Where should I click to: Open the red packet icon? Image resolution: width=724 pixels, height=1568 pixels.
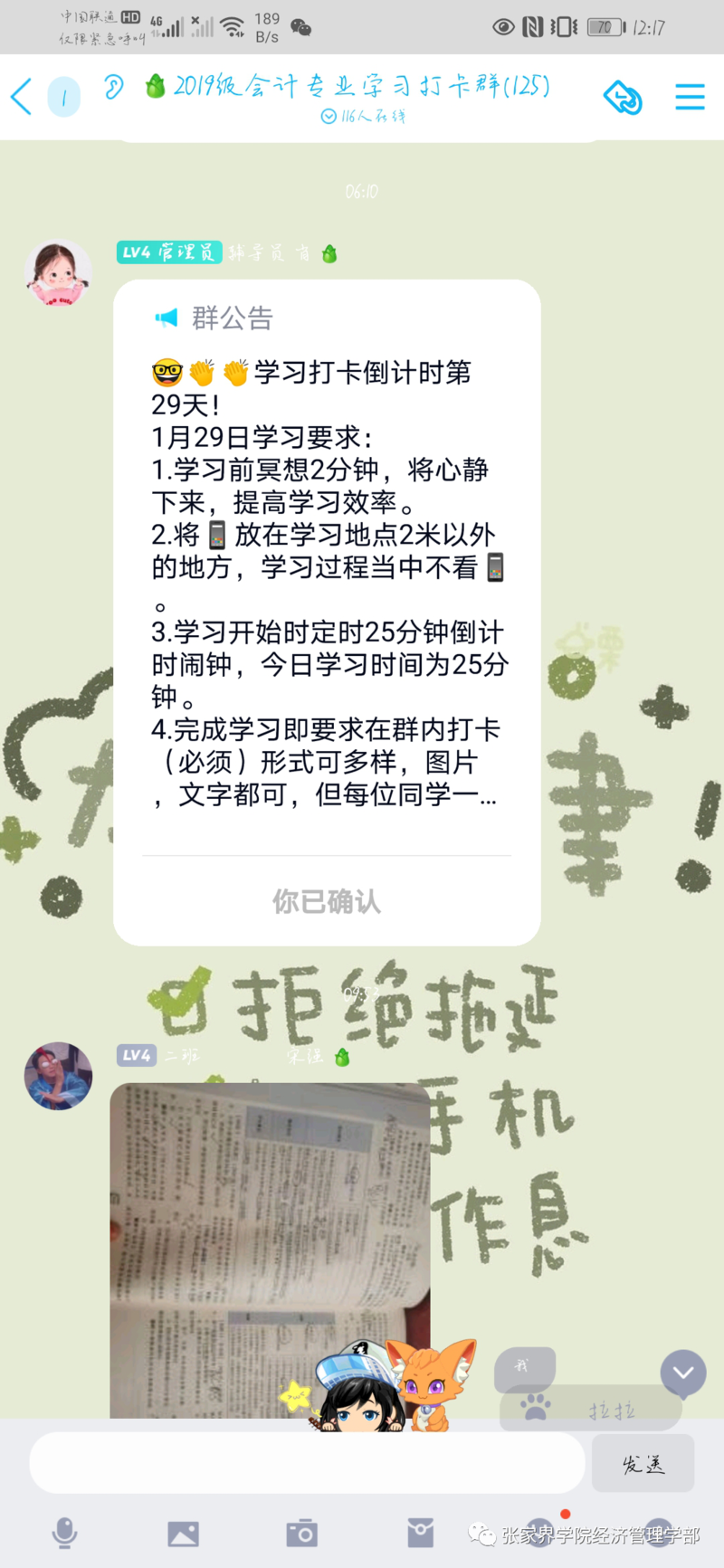click(x=420, y=1533)
